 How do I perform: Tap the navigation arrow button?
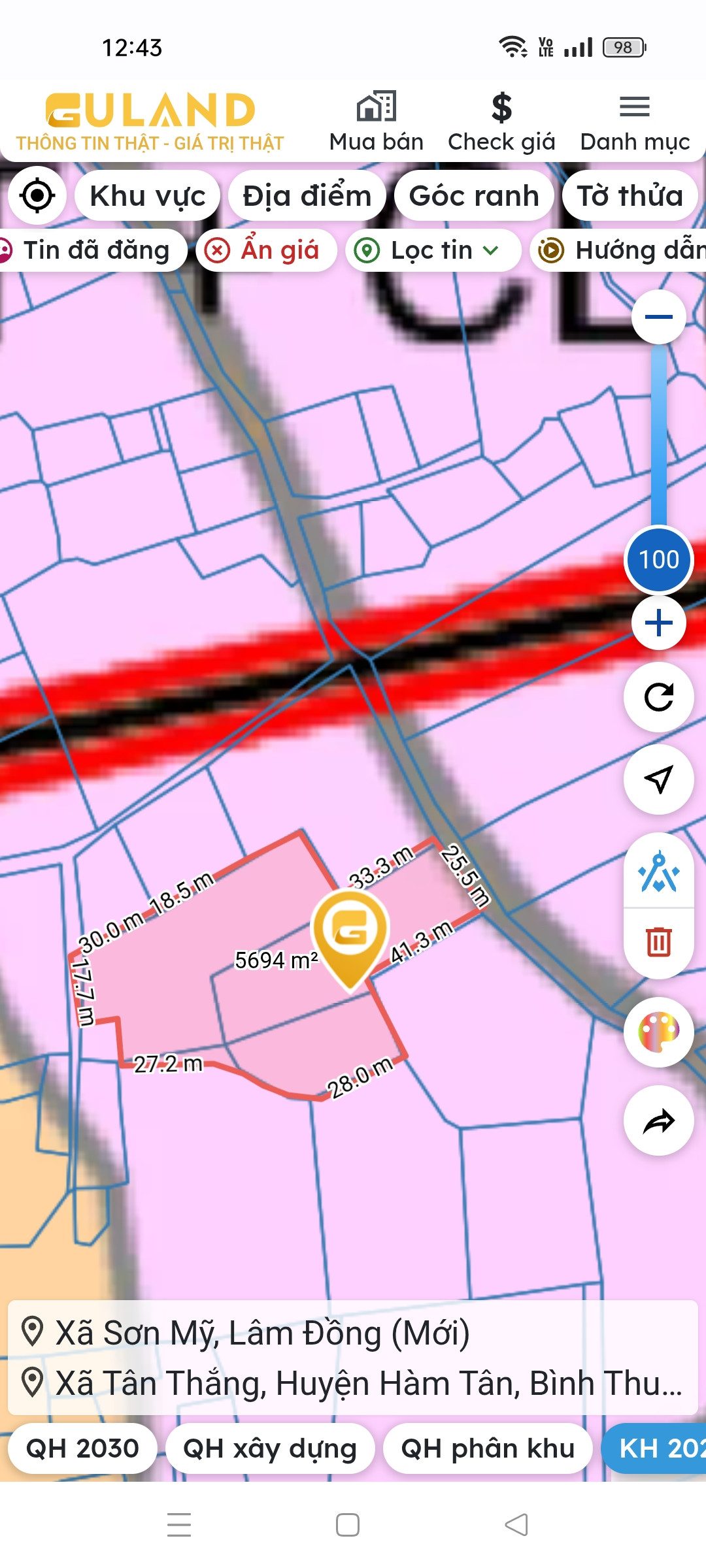click(658, 779)
